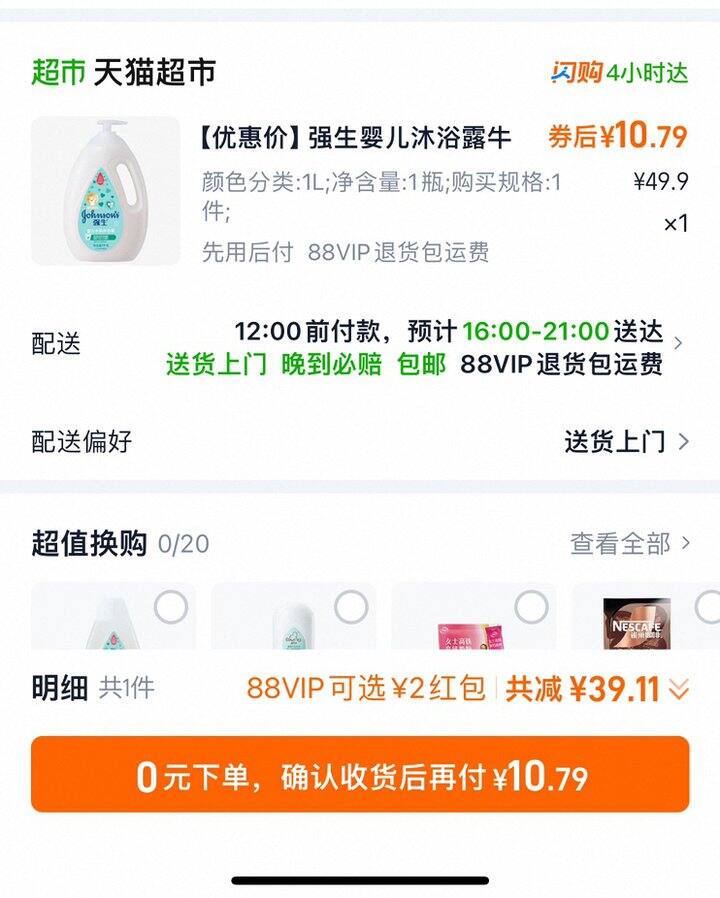Image resolution: width=720 pixels, height=898 pixels.
Task: Click the 88VIP退货包运费 return shipping badge
Action: pos(565,366)
